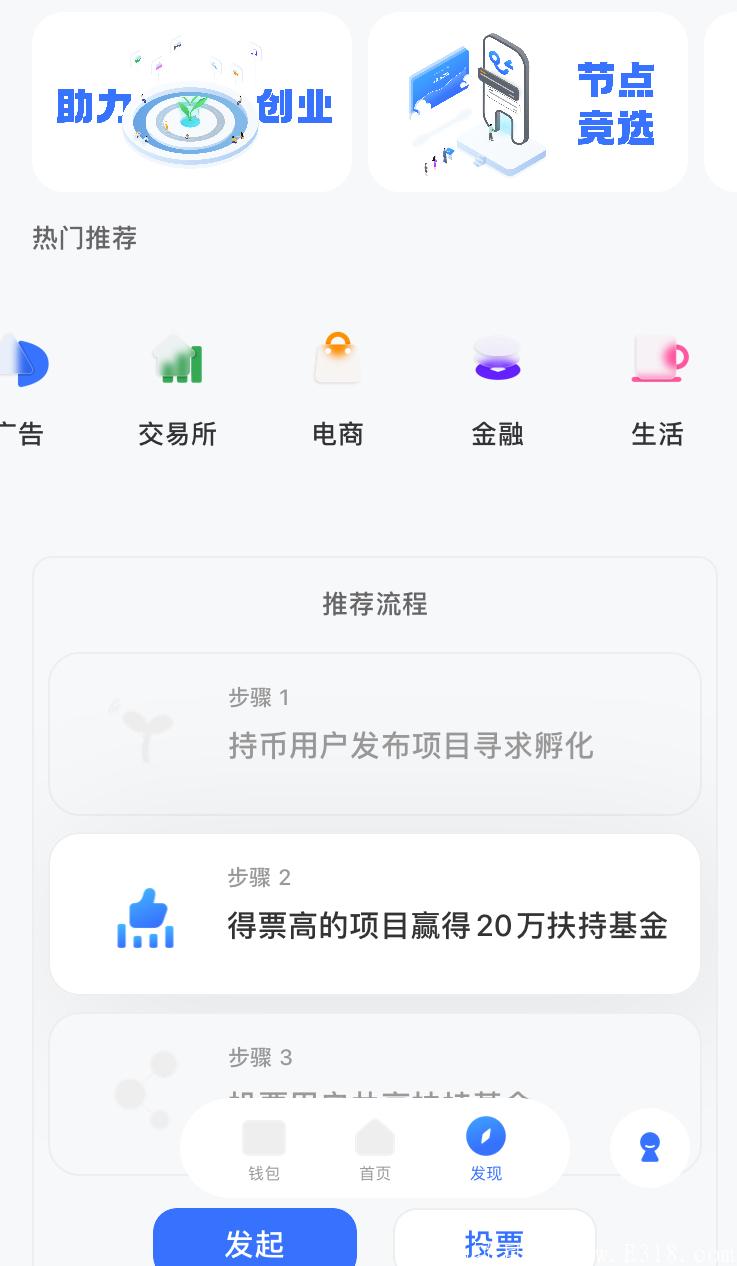Open the highlighted 步骤 2 funding card
The height and width of the screenshot is (1266, 737).
click(375, 913)
